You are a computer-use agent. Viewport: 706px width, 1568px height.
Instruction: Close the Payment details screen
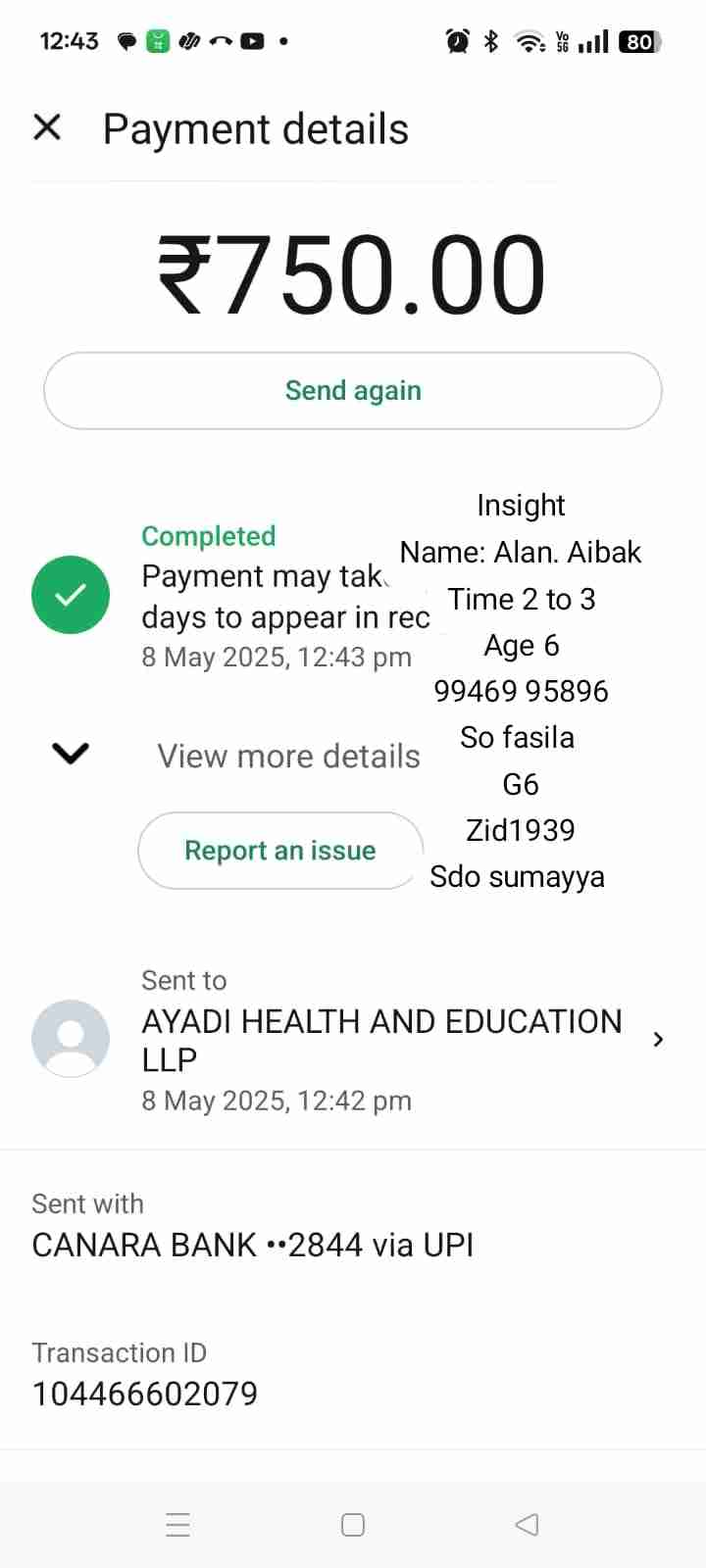tap(47, 127)
